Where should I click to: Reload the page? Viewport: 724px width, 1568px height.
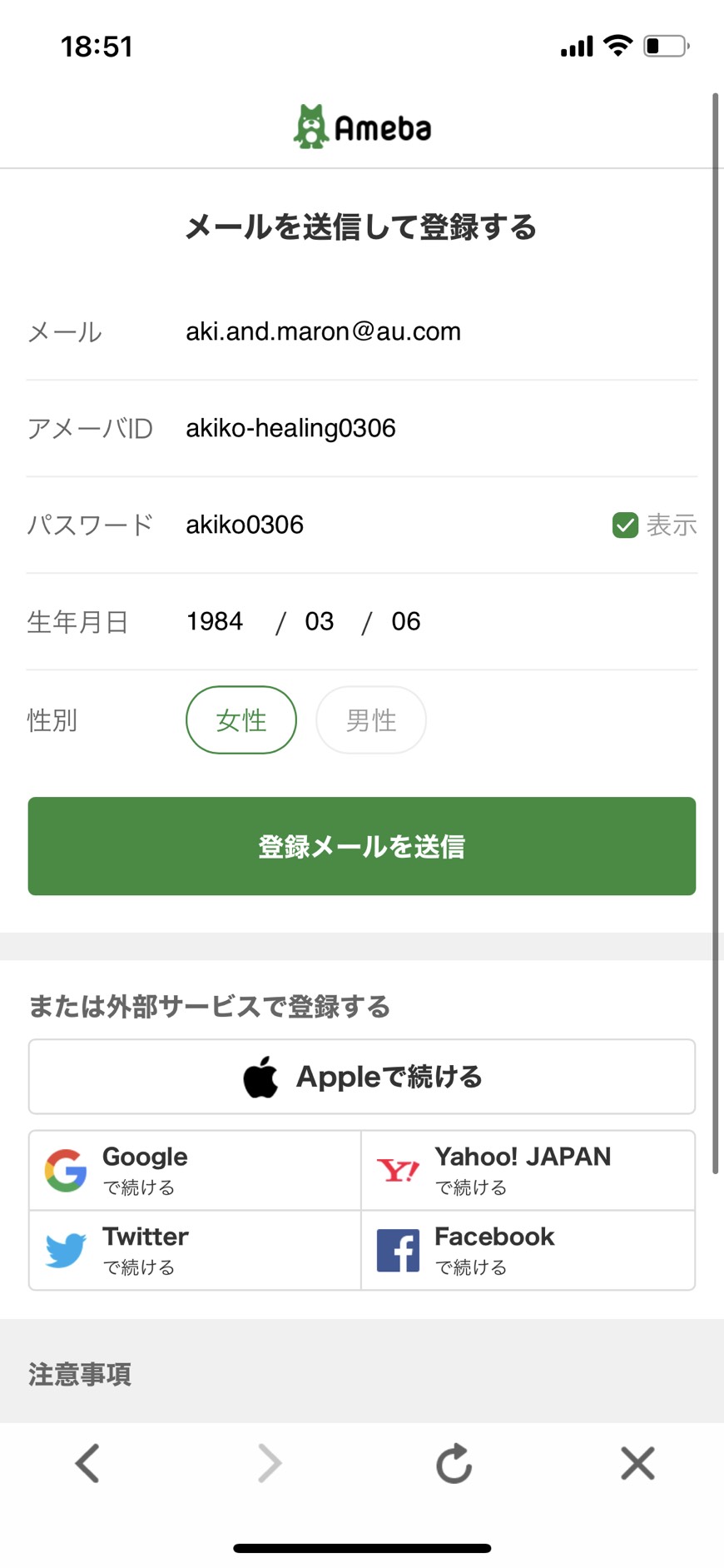pyautogui.click(x=454, y=1463)
